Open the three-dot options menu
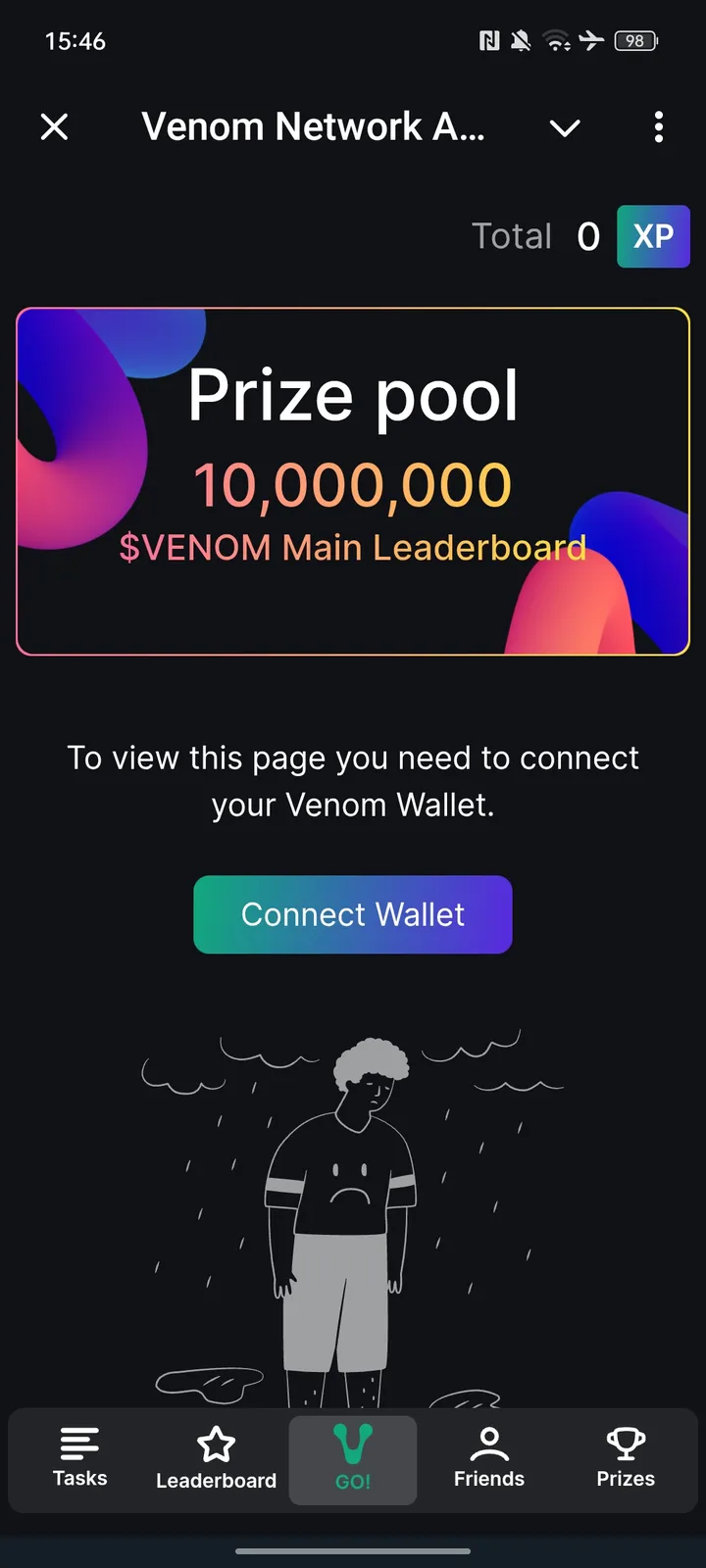This screenshot has width=706, height=1568. tap(658, 127)
